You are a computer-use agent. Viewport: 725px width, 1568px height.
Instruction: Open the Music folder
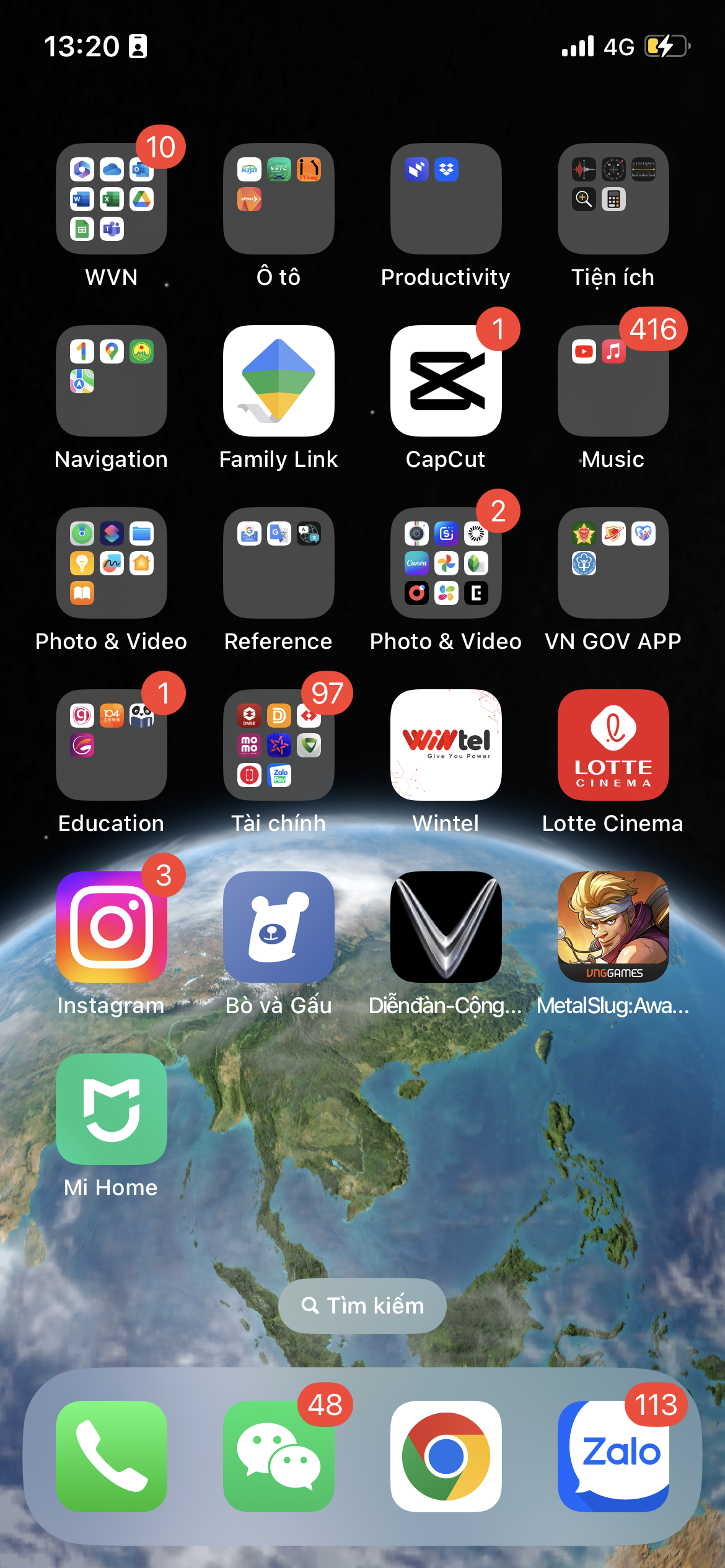(613, 381)
